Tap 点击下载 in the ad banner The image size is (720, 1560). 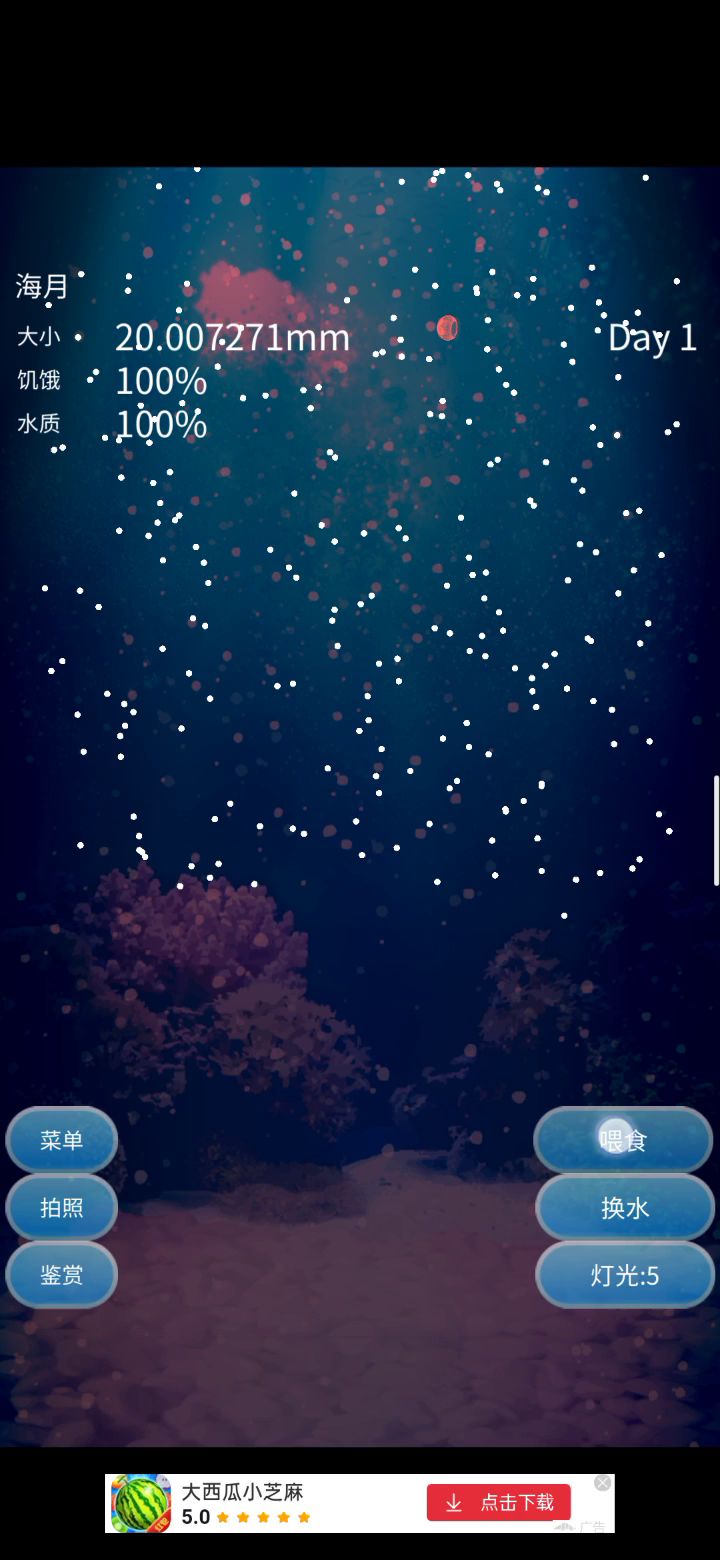tap(499, 1502)
